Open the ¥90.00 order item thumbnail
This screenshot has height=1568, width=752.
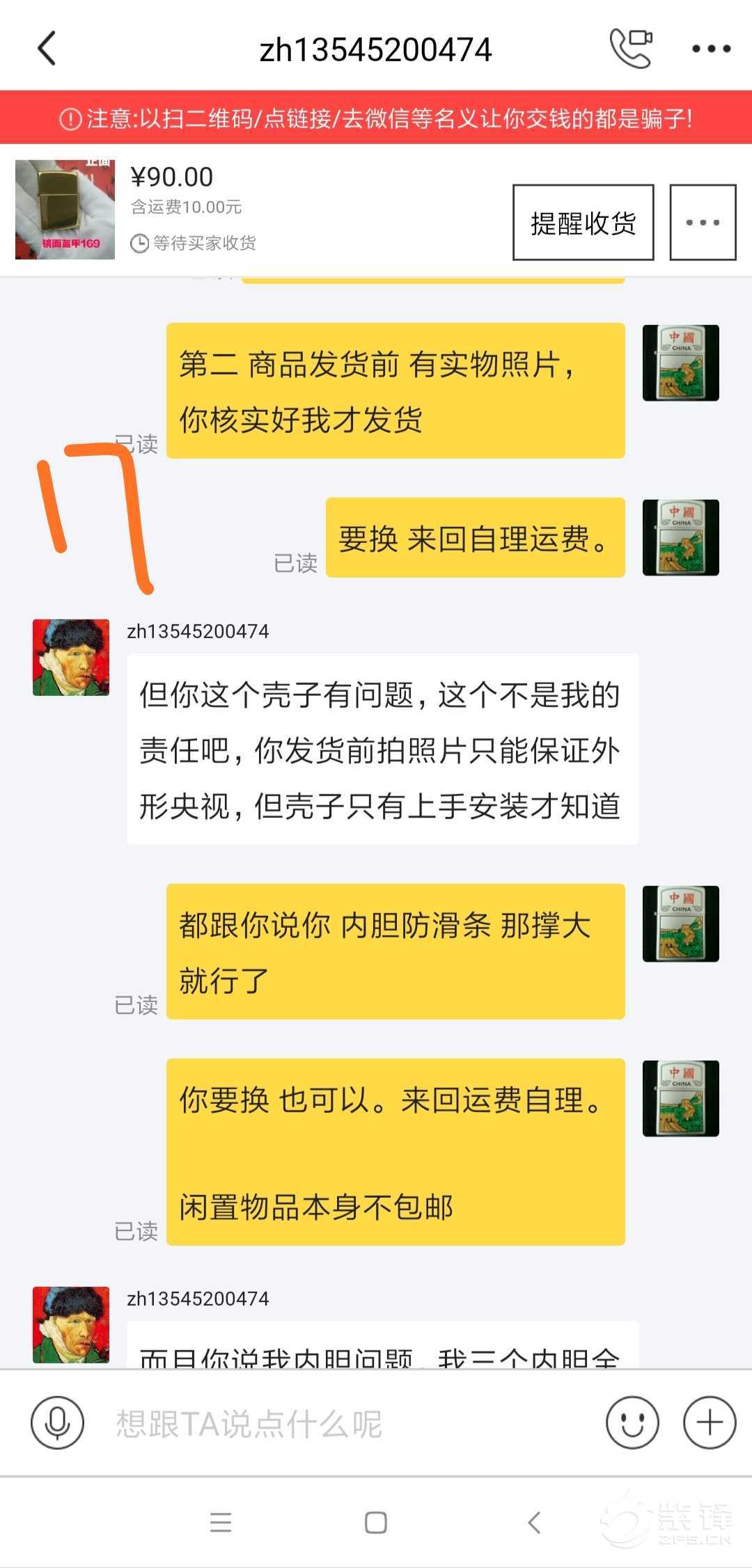[x=65, y=209]
